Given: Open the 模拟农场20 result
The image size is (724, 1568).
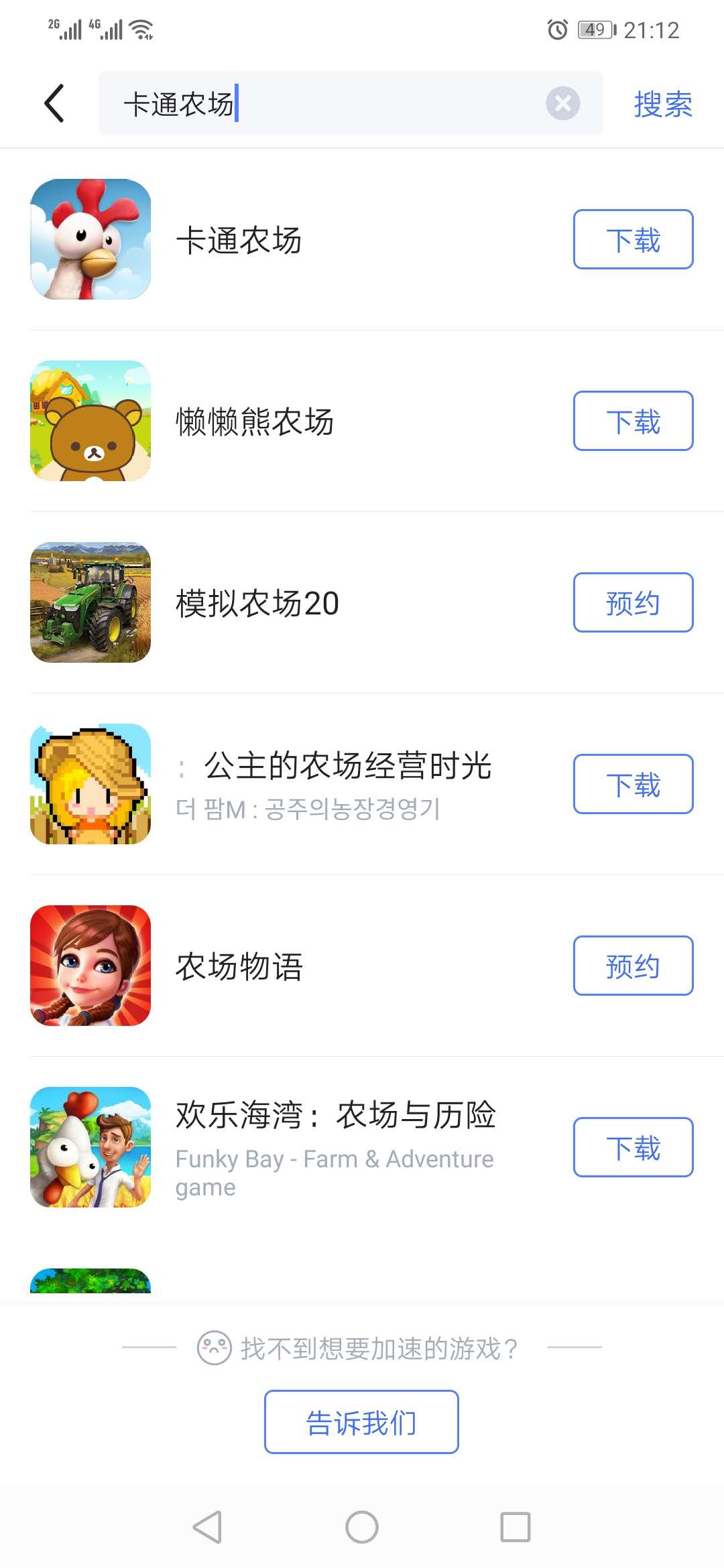Looking at the screenshot, I should [257, 603].
